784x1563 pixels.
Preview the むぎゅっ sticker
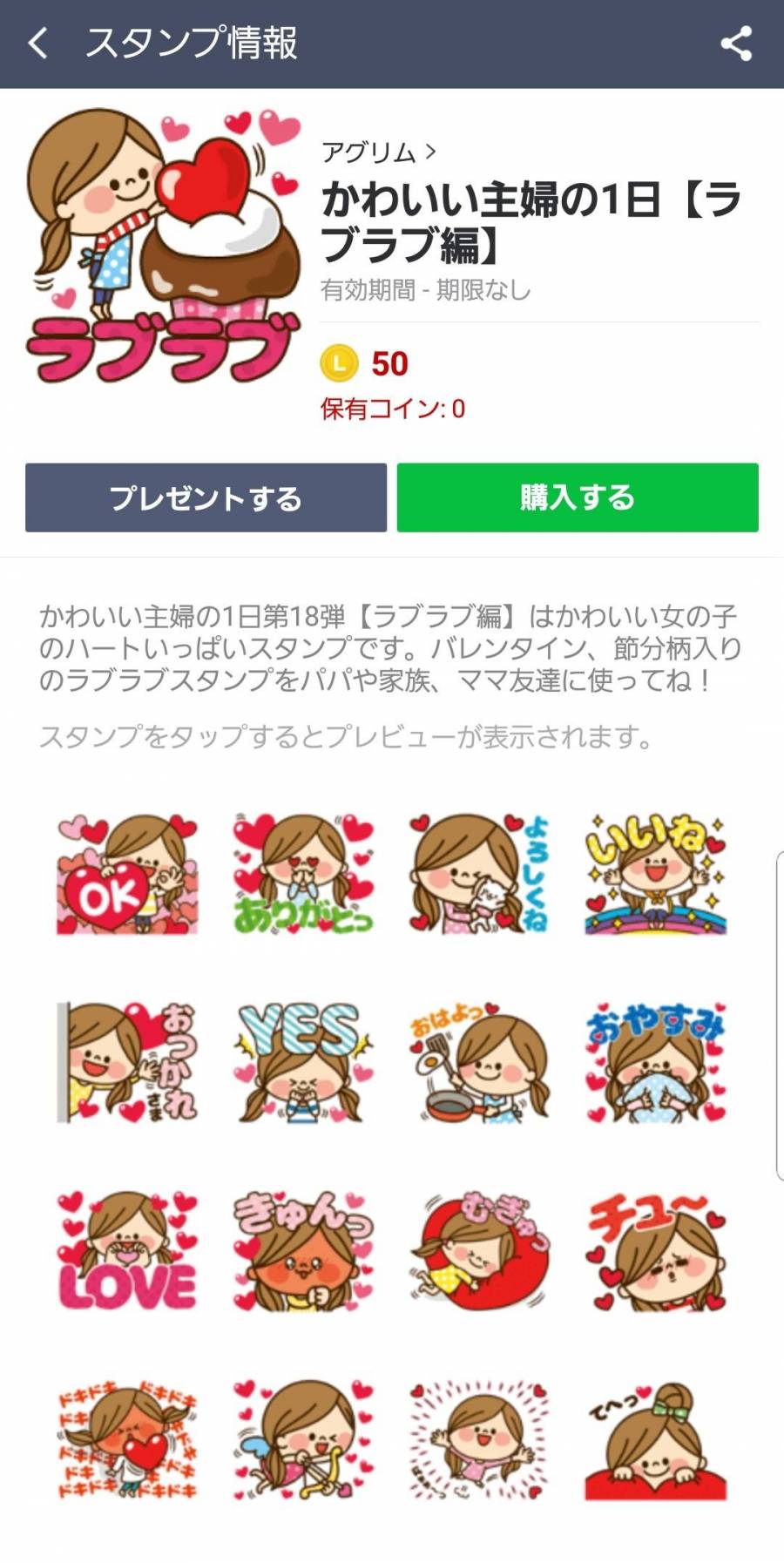479,1251
